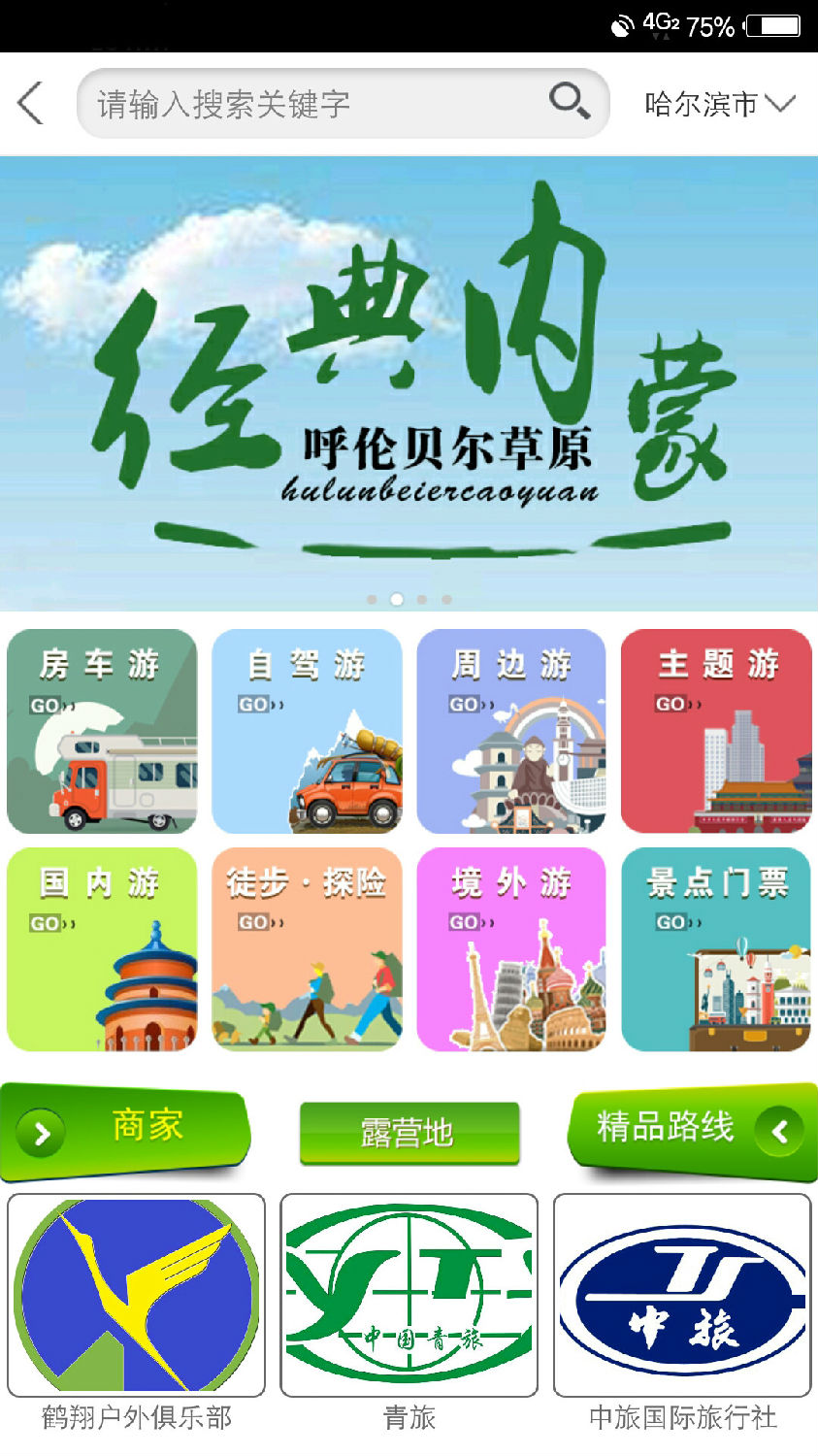This screenshot has width=818, height=1456.
Task: Open the 经典内蒙 呼伦贝尔草原 banner
Action: coord(409,383)
